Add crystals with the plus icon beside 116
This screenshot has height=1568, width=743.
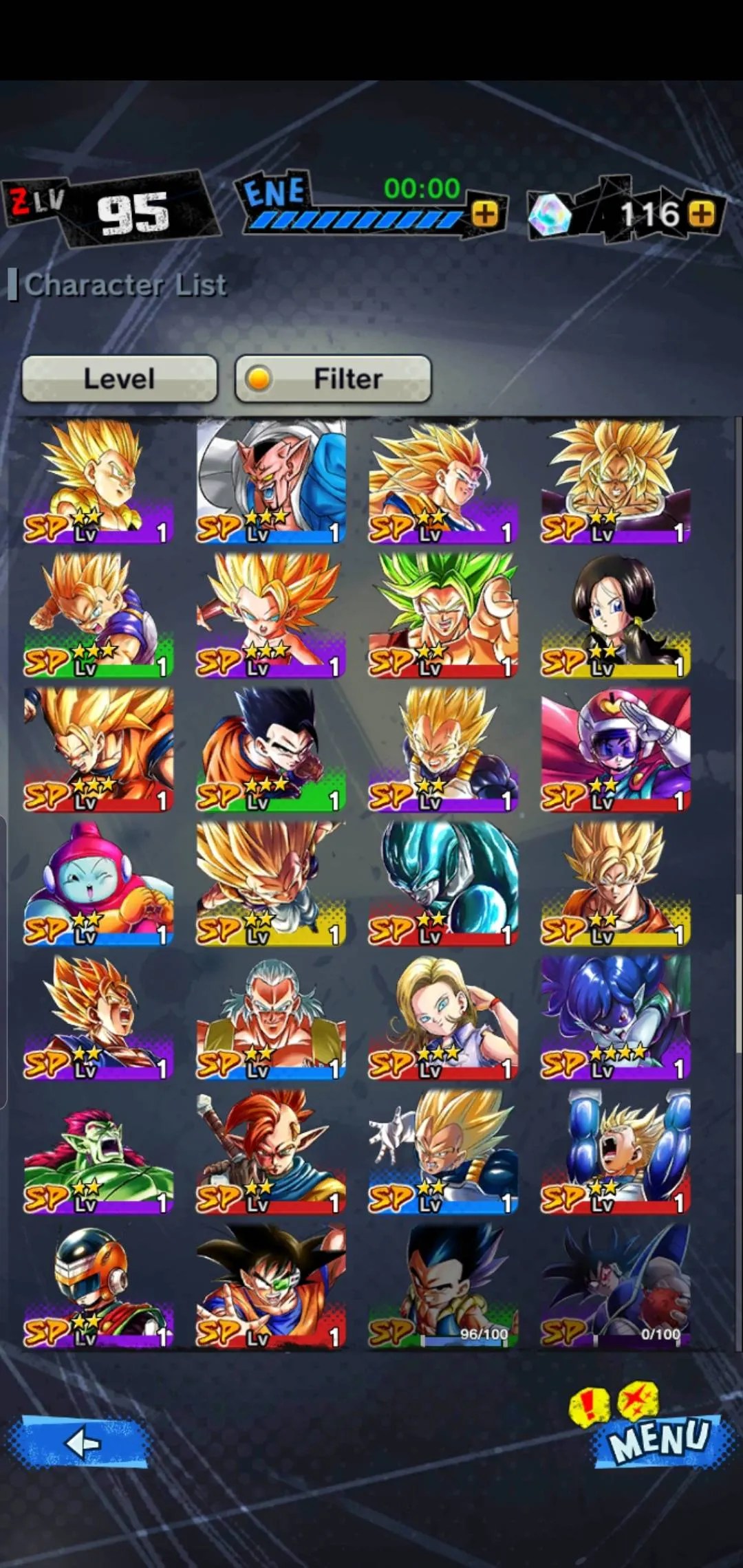[702, 214]
